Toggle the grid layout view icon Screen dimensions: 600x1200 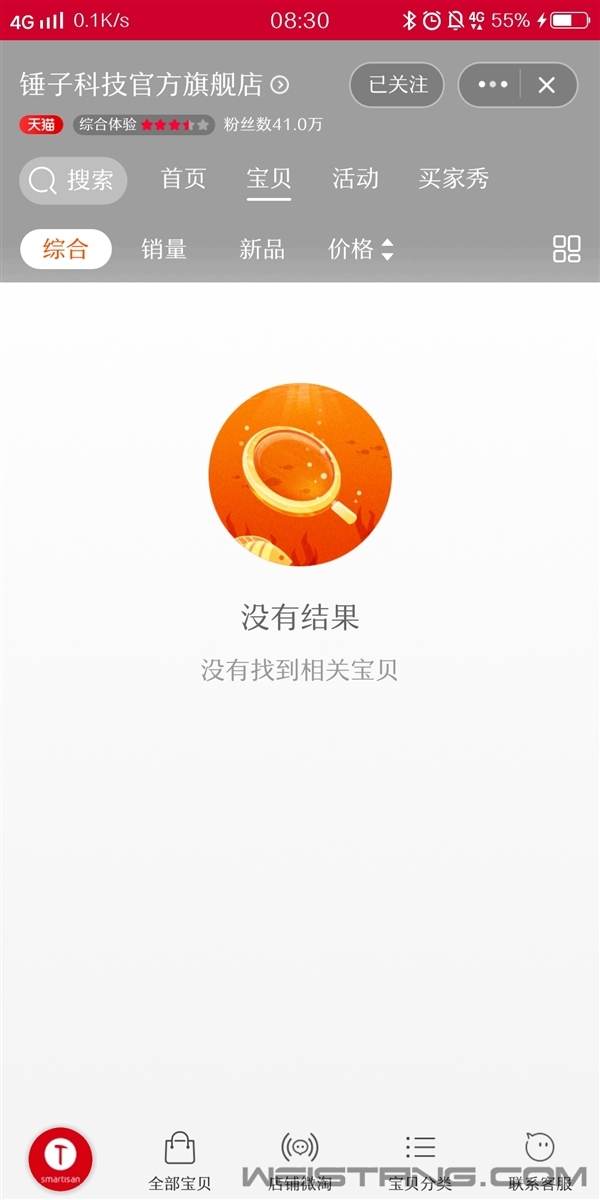point(567,249)
